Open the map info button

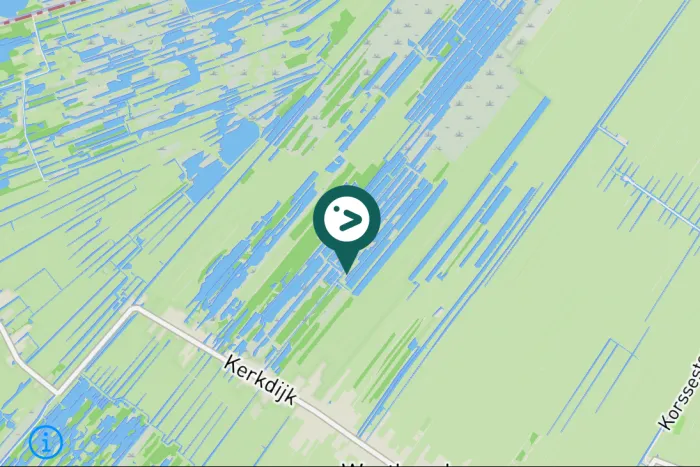click(x=46, y=441)
